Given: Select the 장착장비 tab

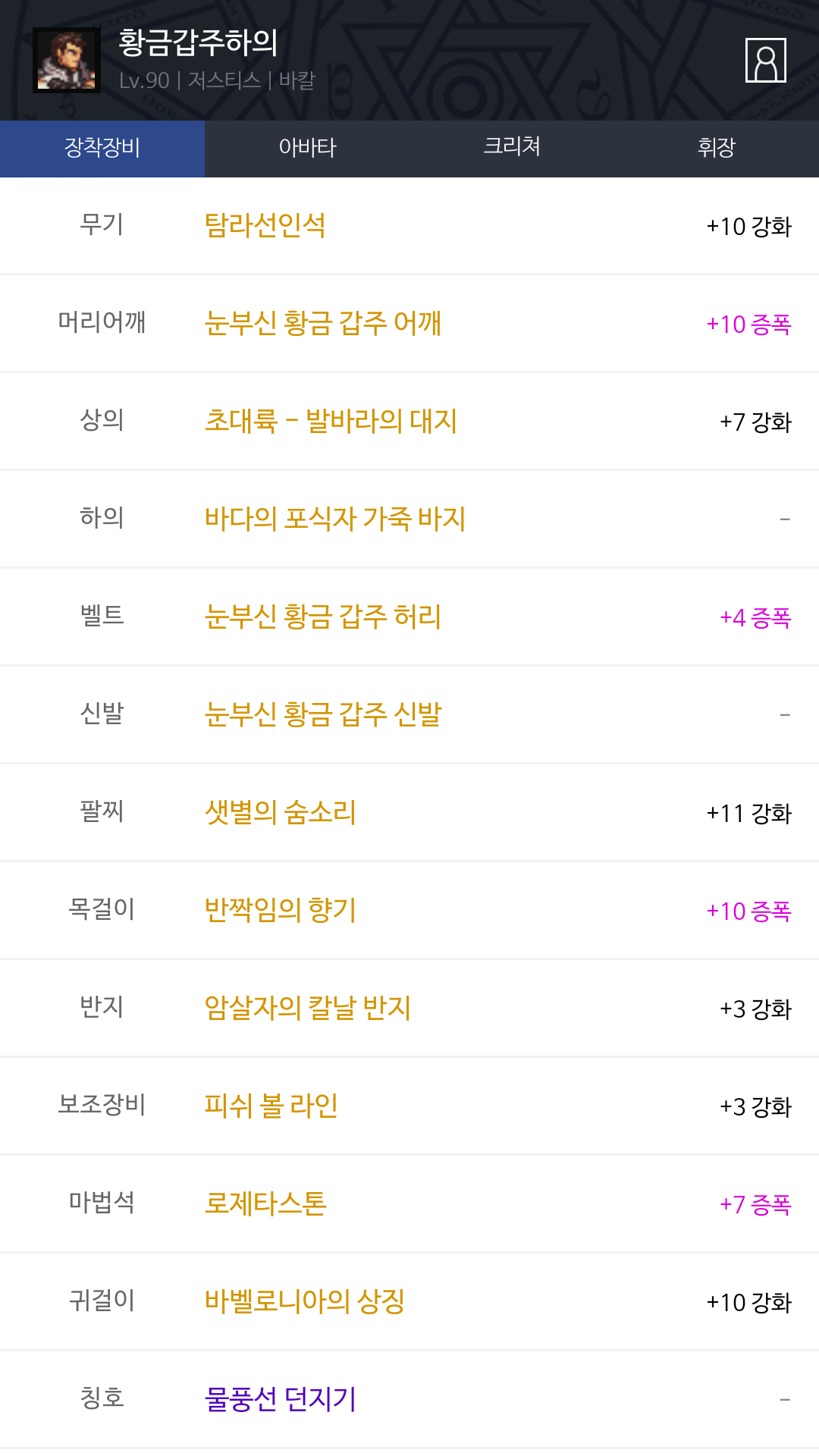Looking at the screenshot, I should click(102, 148).
